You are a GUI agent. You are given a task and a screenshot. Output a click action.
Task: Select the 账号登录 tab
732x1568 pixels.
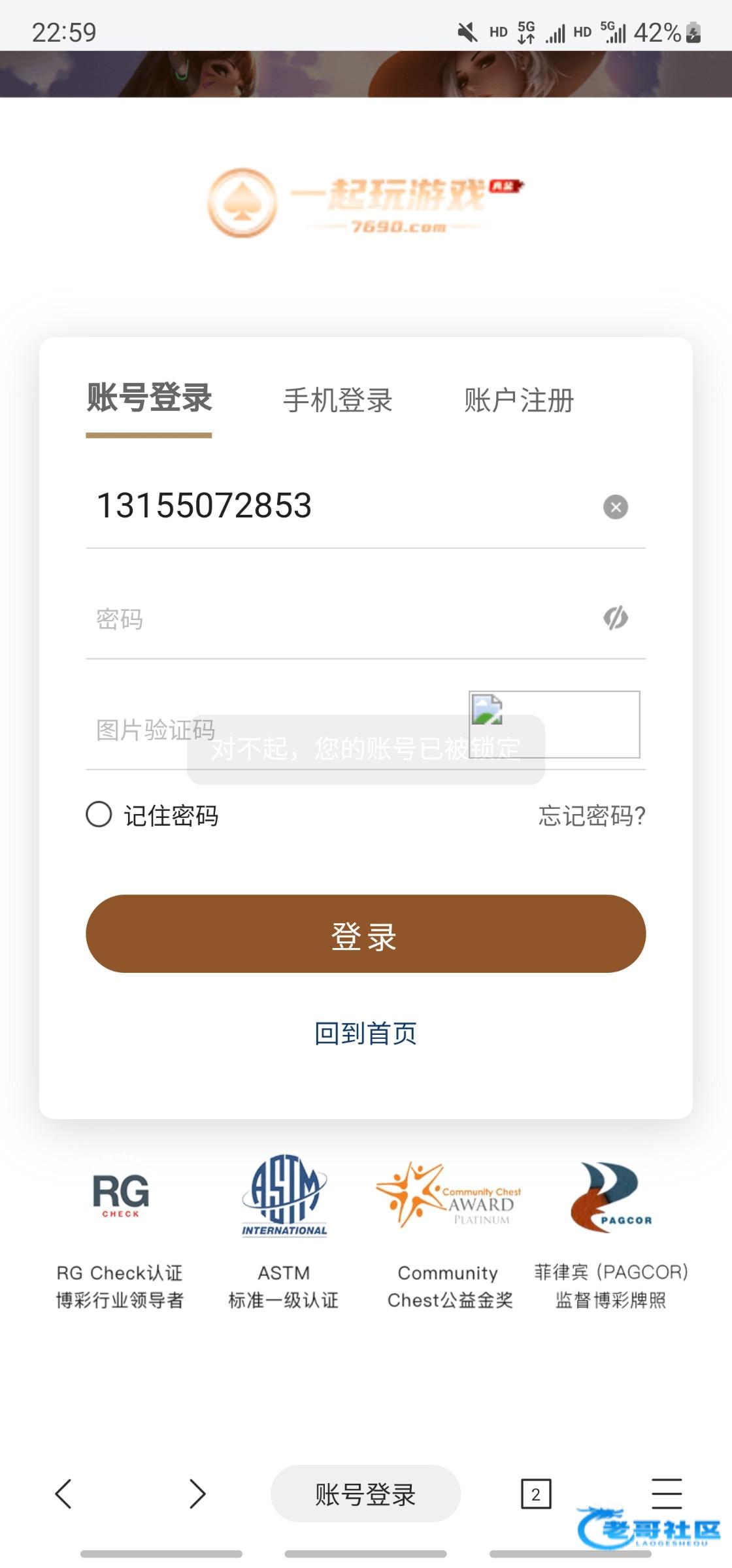[x=149, y=398]
